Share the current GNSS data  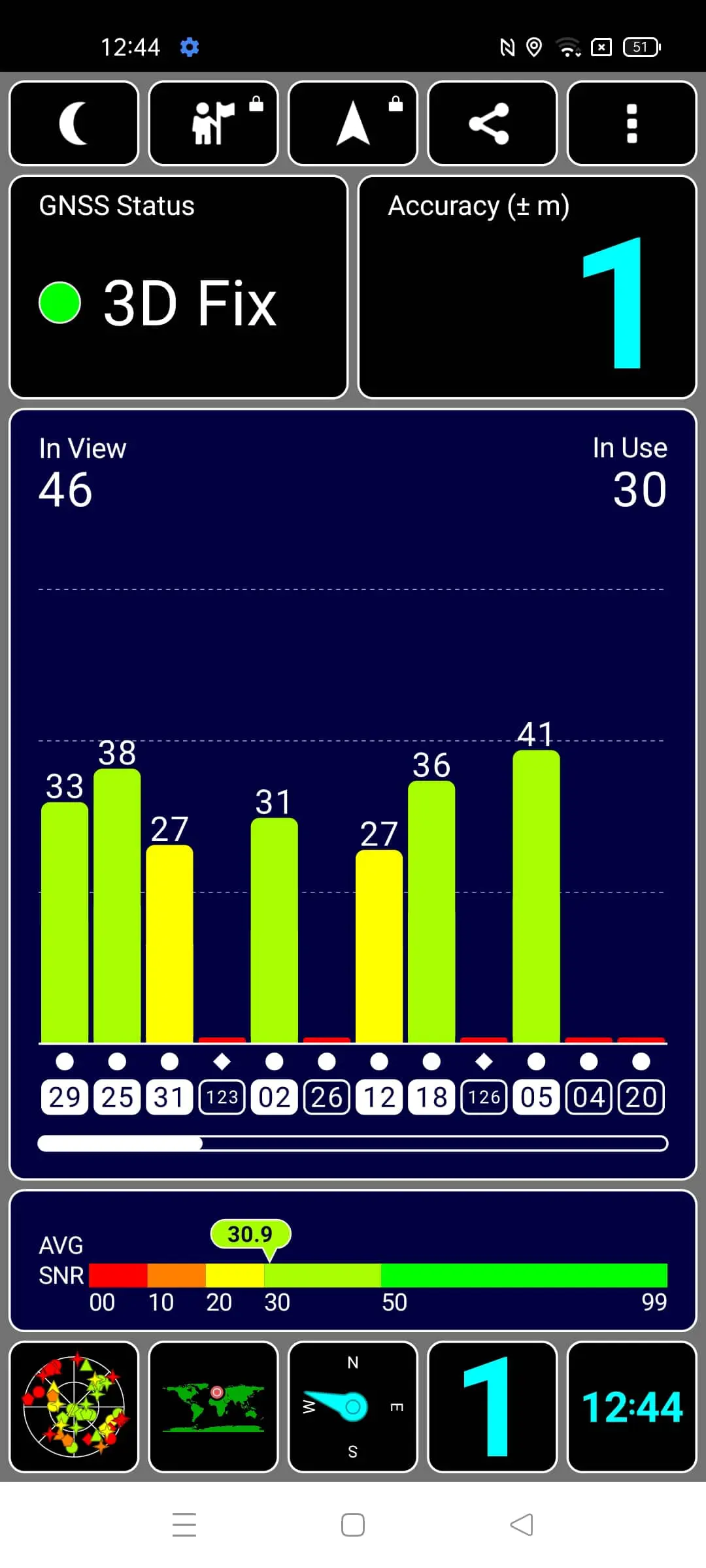pos(492,123)
